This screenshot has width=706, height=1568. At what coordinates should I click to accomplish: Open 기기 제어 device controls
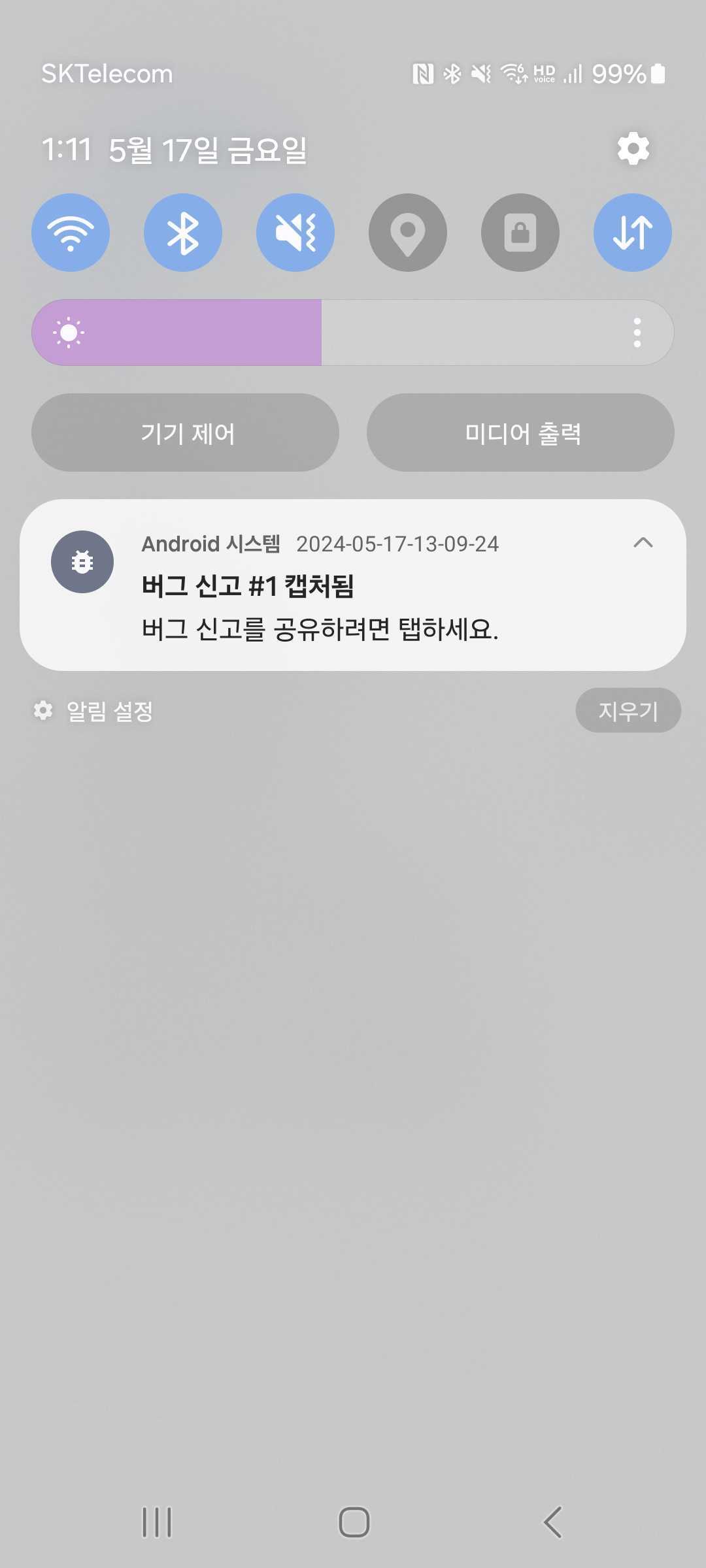[x=185, y=433]
